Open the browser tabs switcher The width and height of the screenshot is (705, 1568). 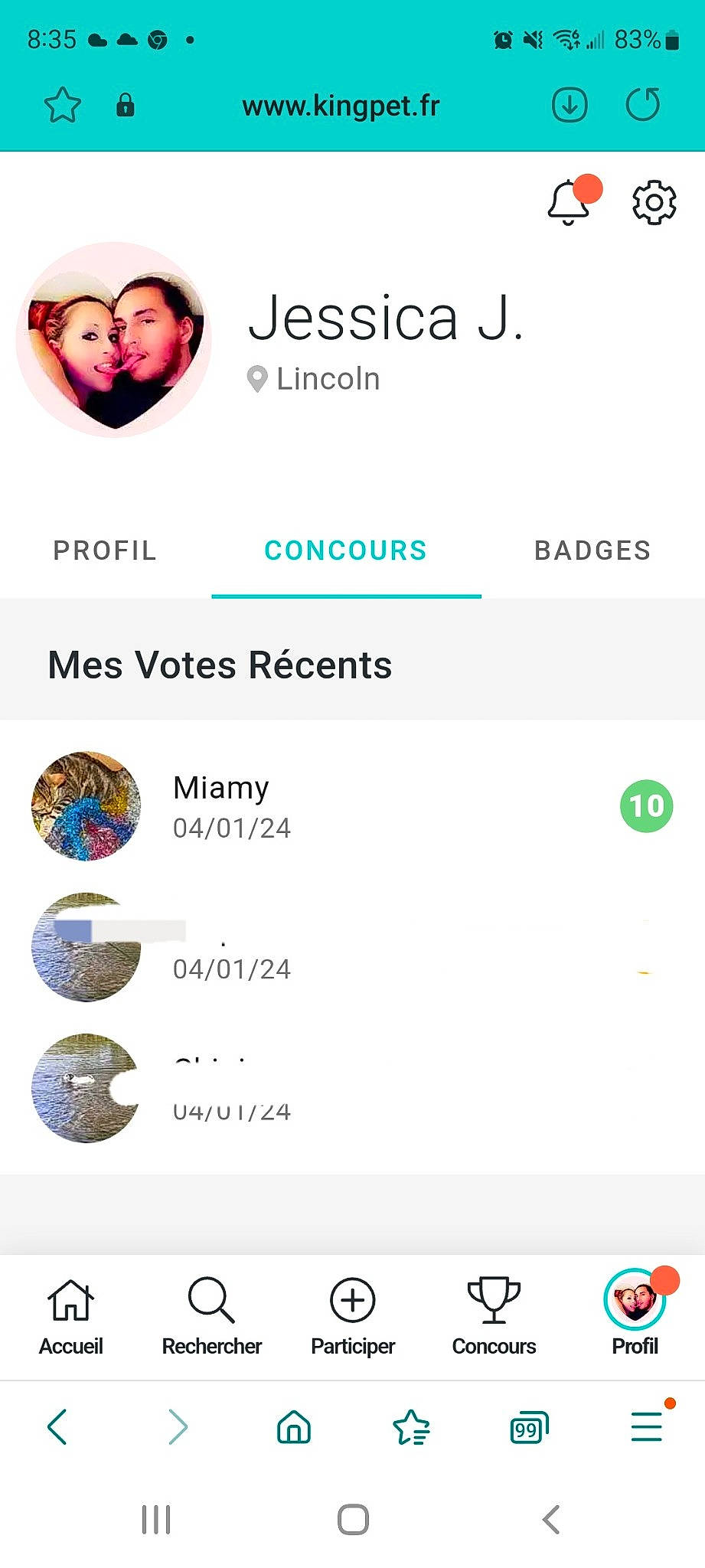click(529, 1428)
